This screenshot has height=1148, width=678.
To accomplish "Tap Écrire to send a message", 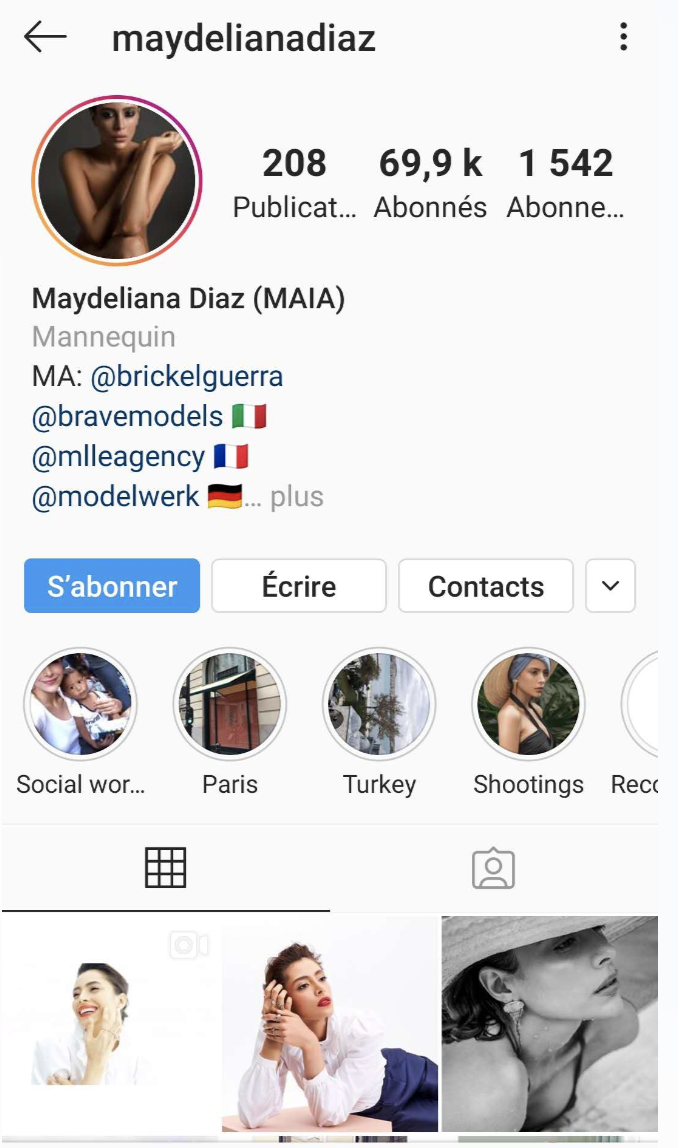I will (298, 586).
